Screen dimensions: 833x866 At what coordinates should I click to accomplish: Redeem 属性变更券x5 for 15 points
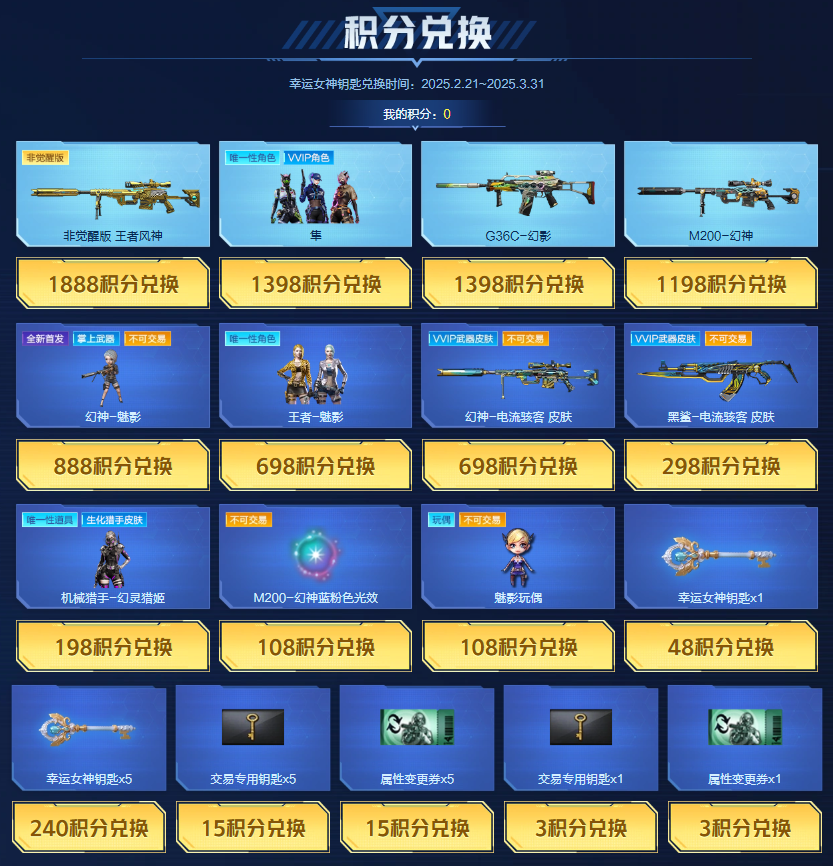point(417,827)
